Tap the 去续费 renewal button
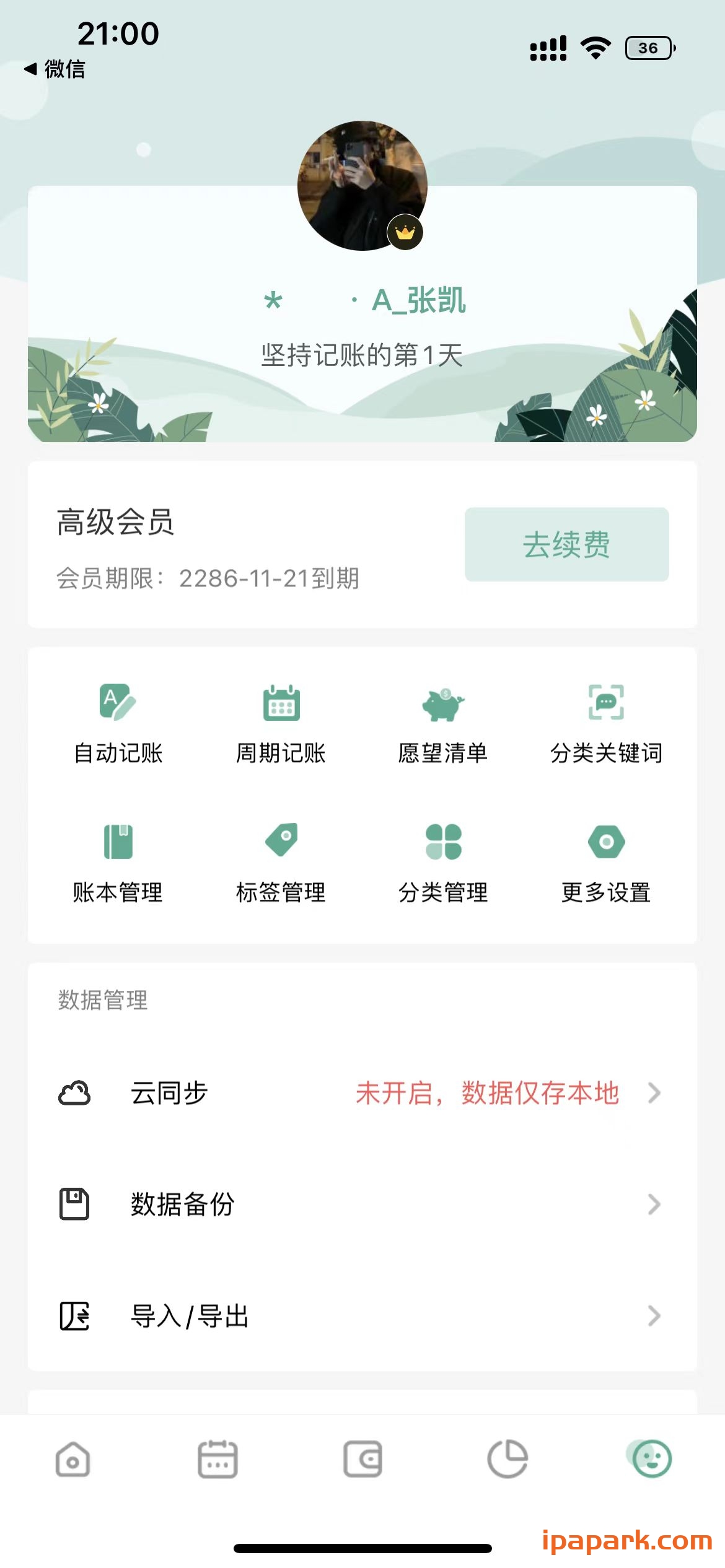This screenshot has height=1568, width=725. [567, 544]
